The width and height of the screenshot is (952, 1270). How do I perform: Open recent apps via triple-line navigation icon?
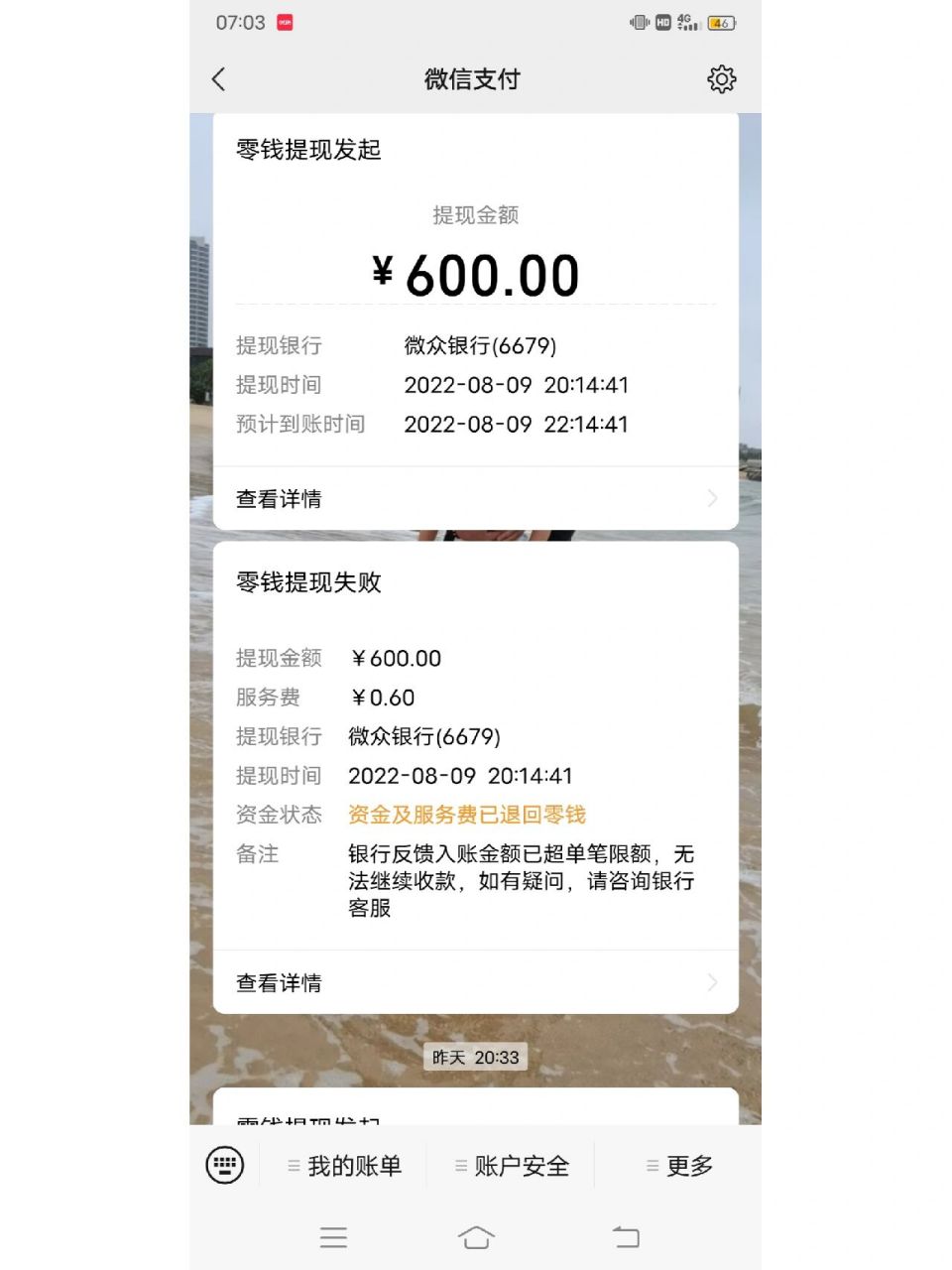tap(333, 1236)
